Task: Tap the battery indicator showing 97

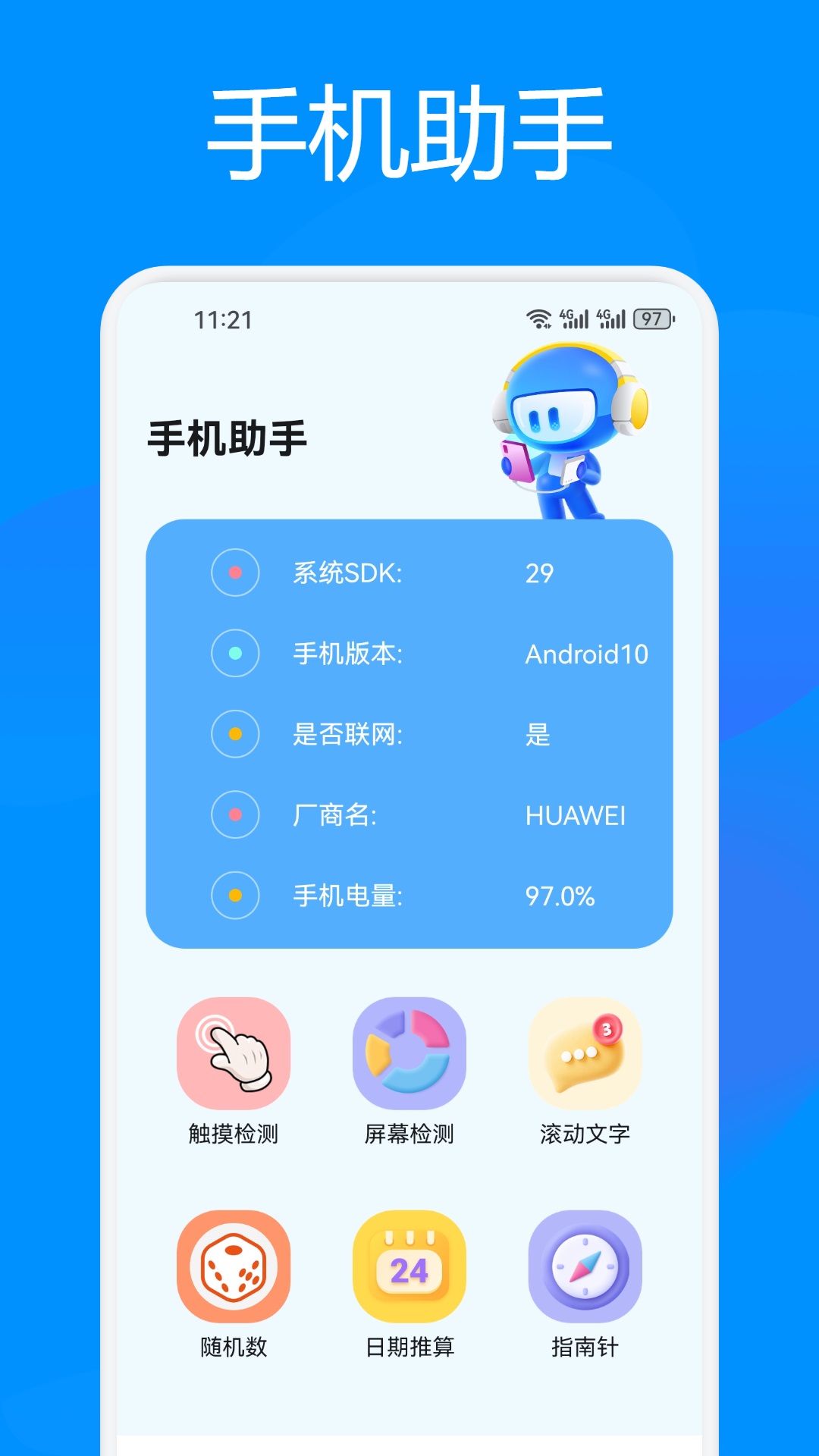Action: coord(651,318)
